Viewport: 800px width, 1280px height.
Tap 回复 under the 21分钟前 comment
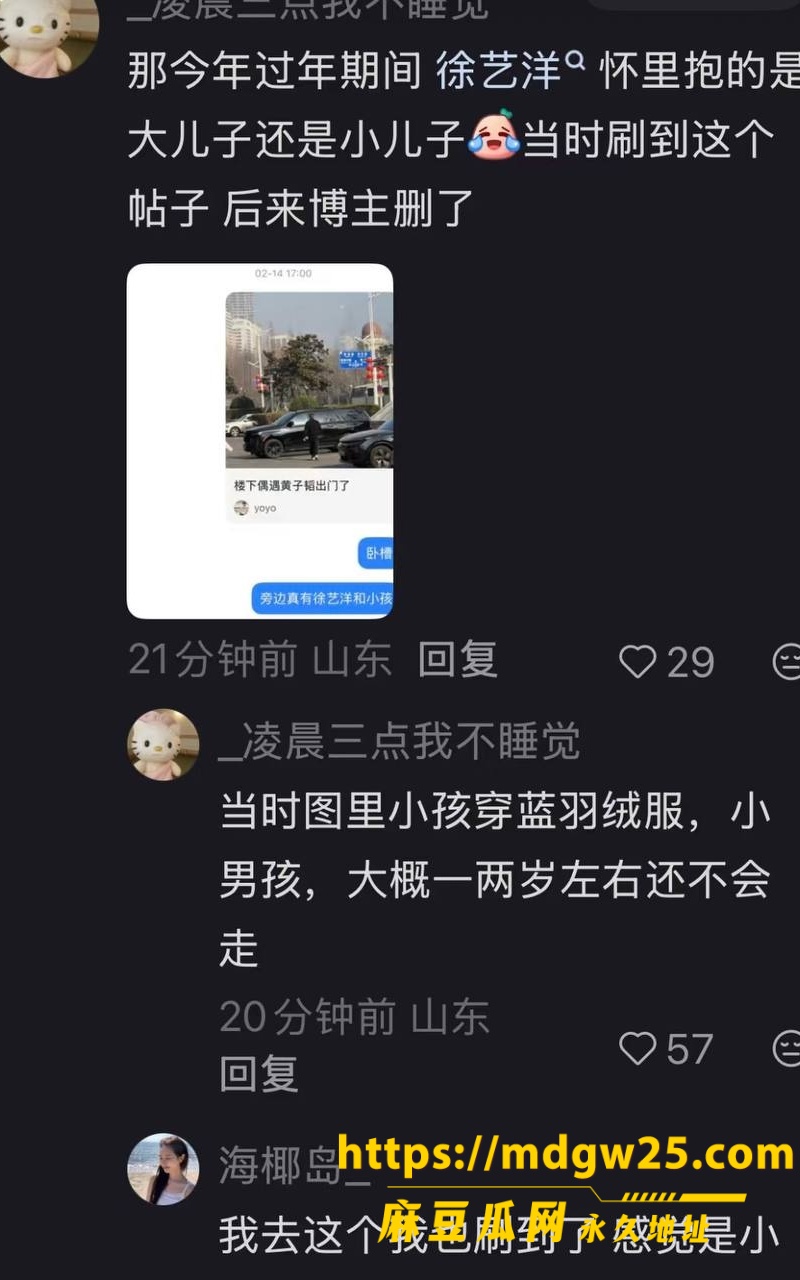[x=457, y=660]
